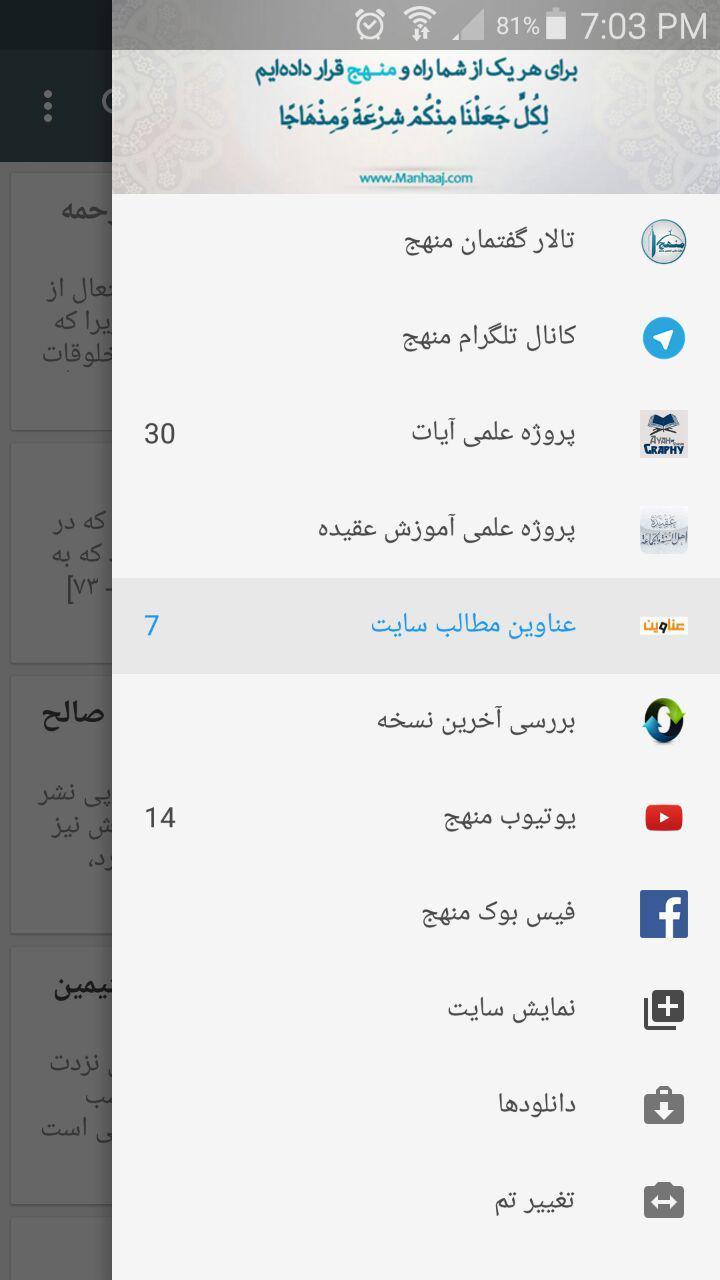
Task: Select عناوین مطالب سایت entry
Action: click(x=473, y=625)
